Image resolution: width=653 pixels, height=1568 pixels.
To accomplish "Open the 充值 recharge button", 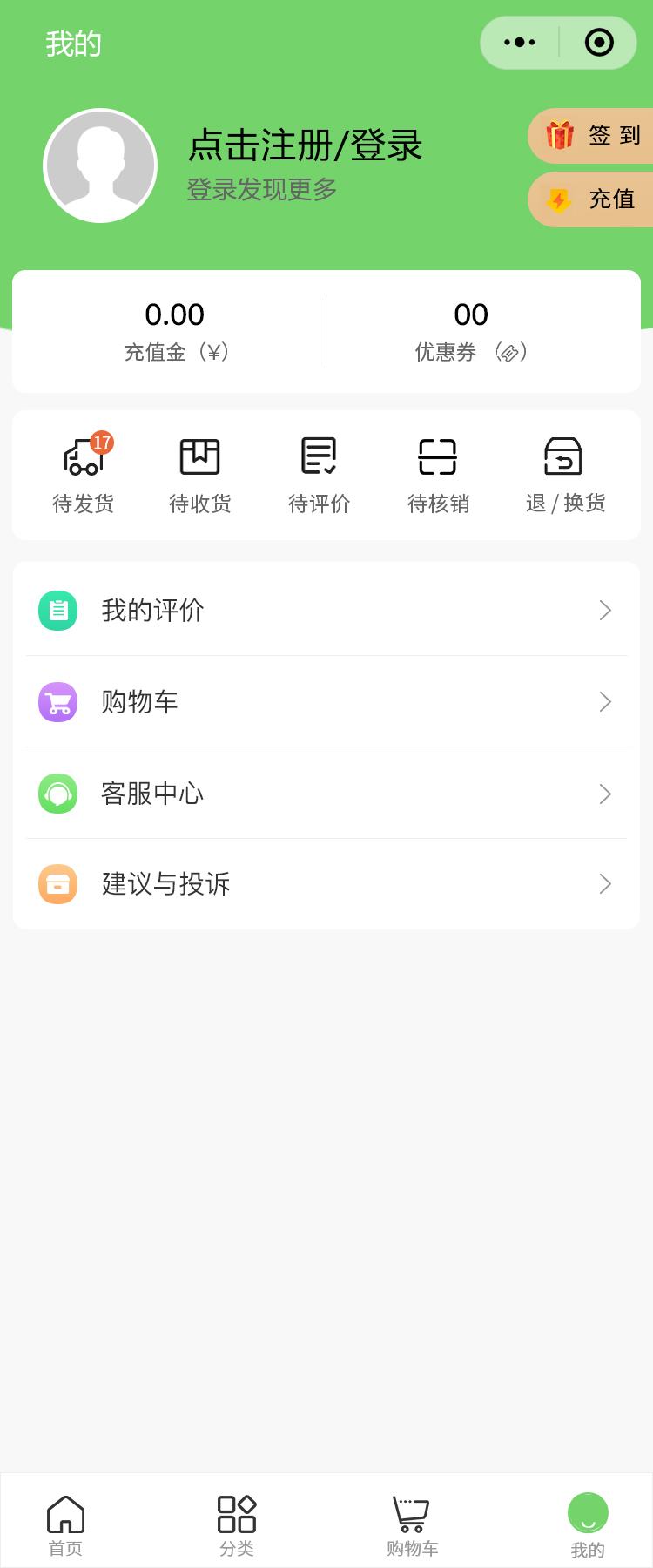I will [x=594, y=199].
